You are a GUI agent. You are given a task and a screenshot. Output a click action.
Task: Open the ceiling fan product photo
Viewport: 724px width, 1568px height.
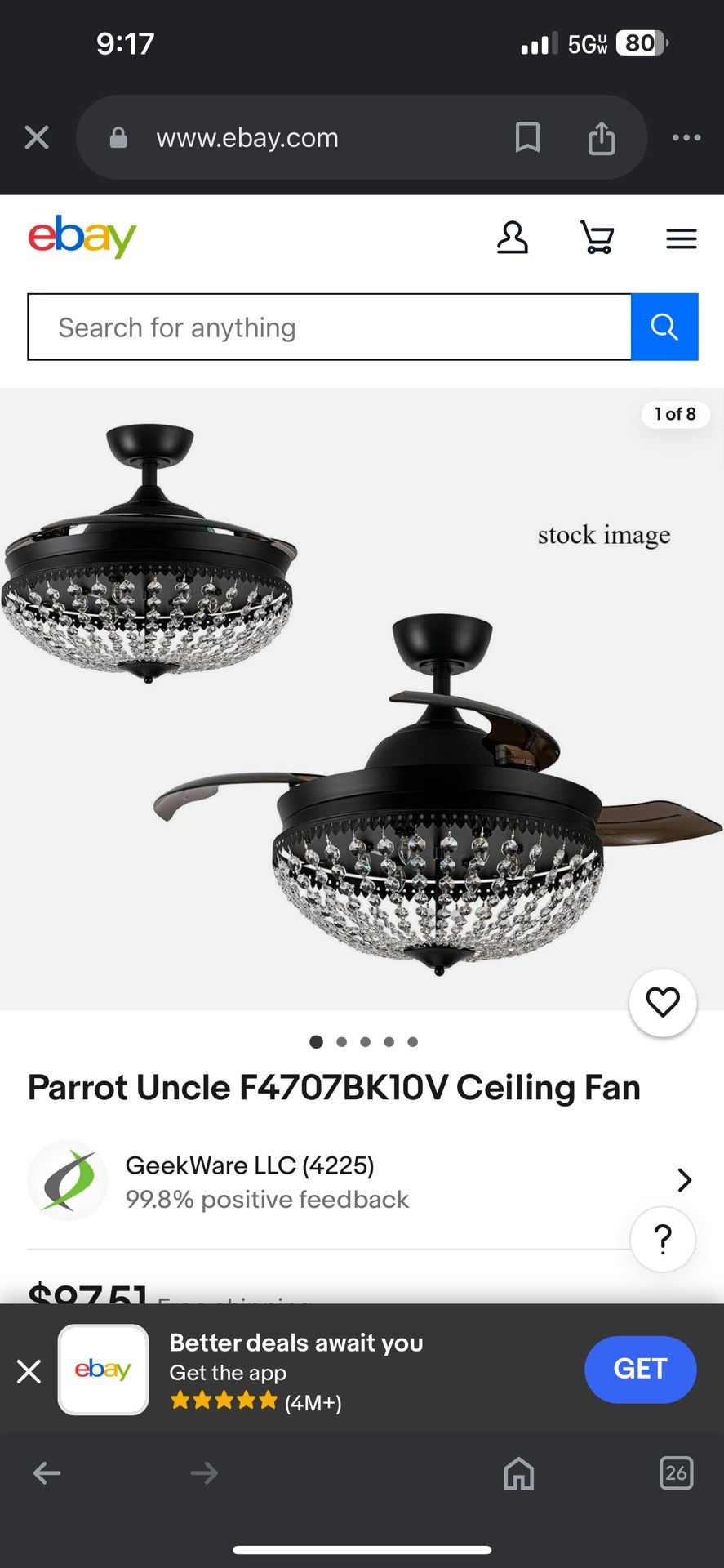362,699
